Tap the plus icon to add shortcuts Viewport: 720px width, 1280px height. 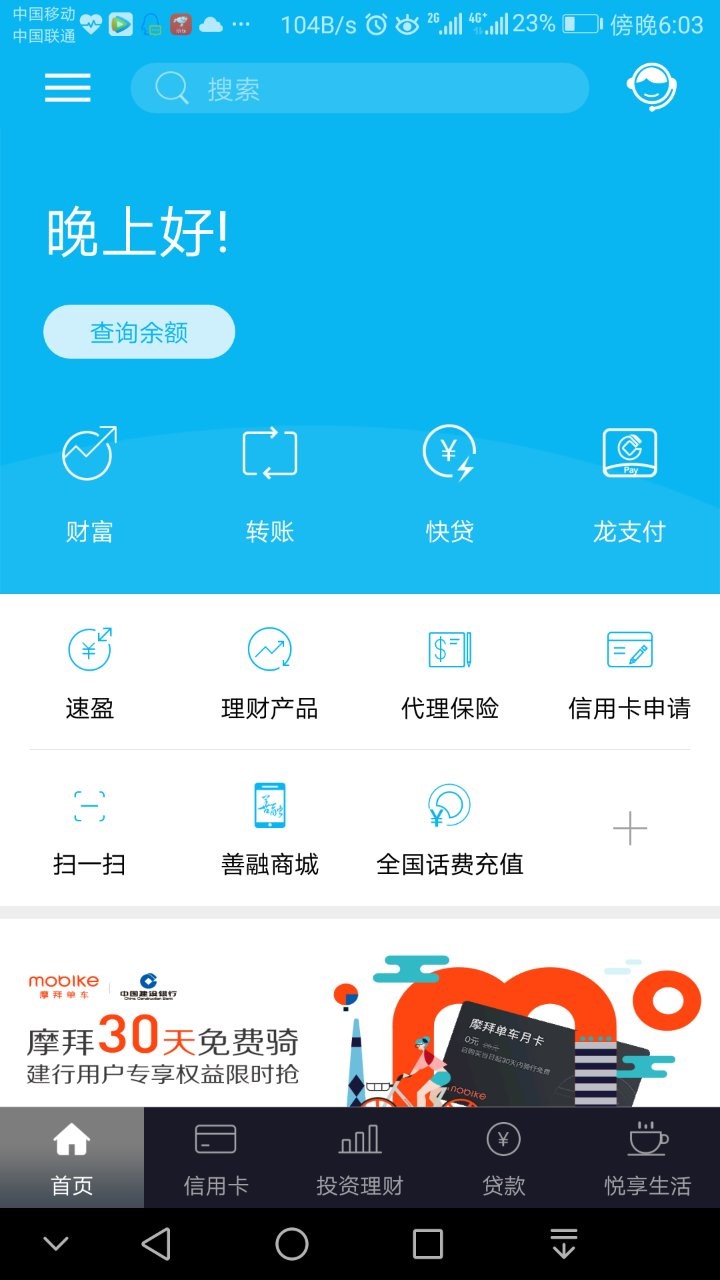pyautogui.click(x=630, y=828)
